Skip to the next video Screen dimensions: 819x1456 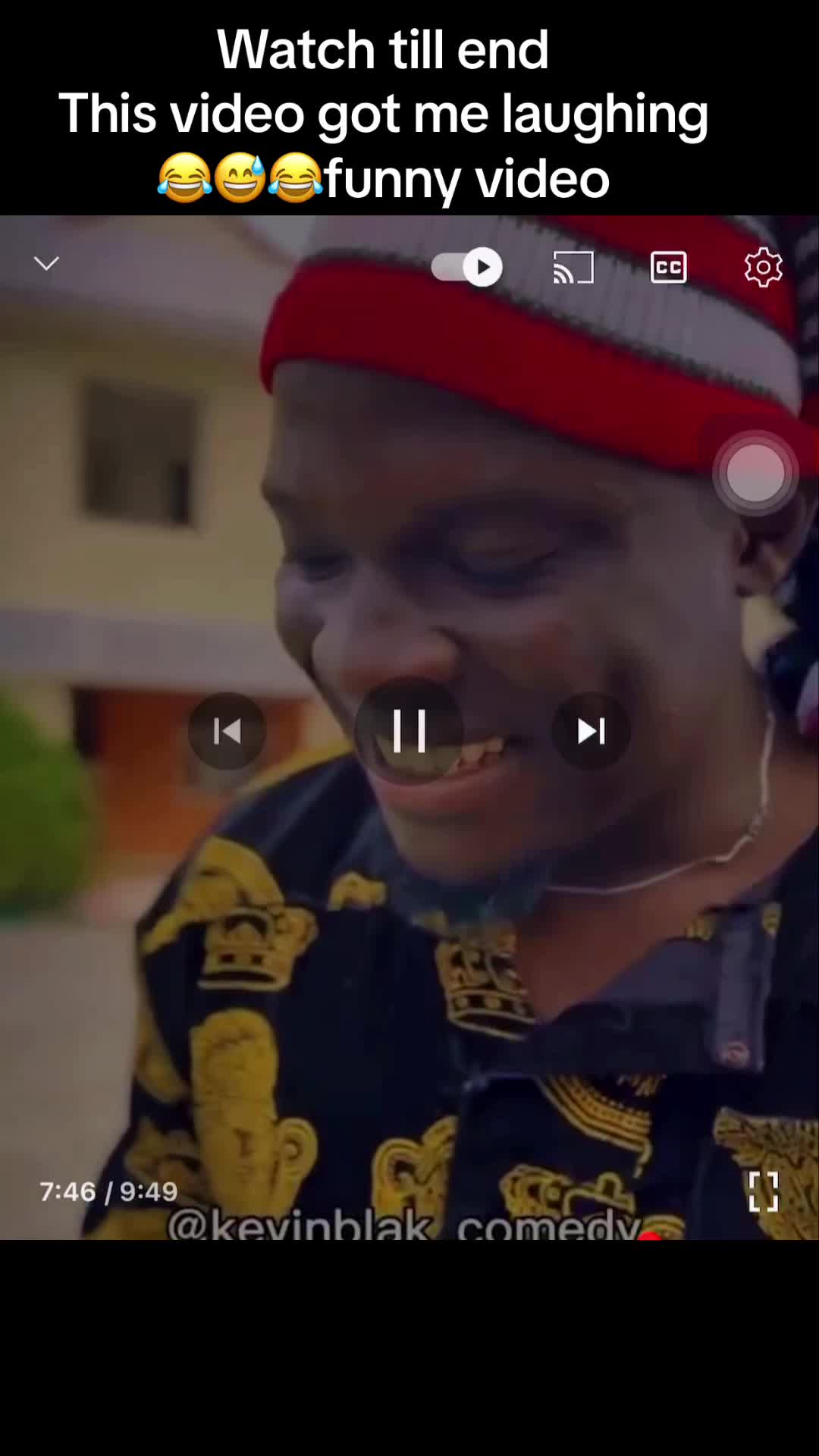pyautogui.click(x=591, y=731)
